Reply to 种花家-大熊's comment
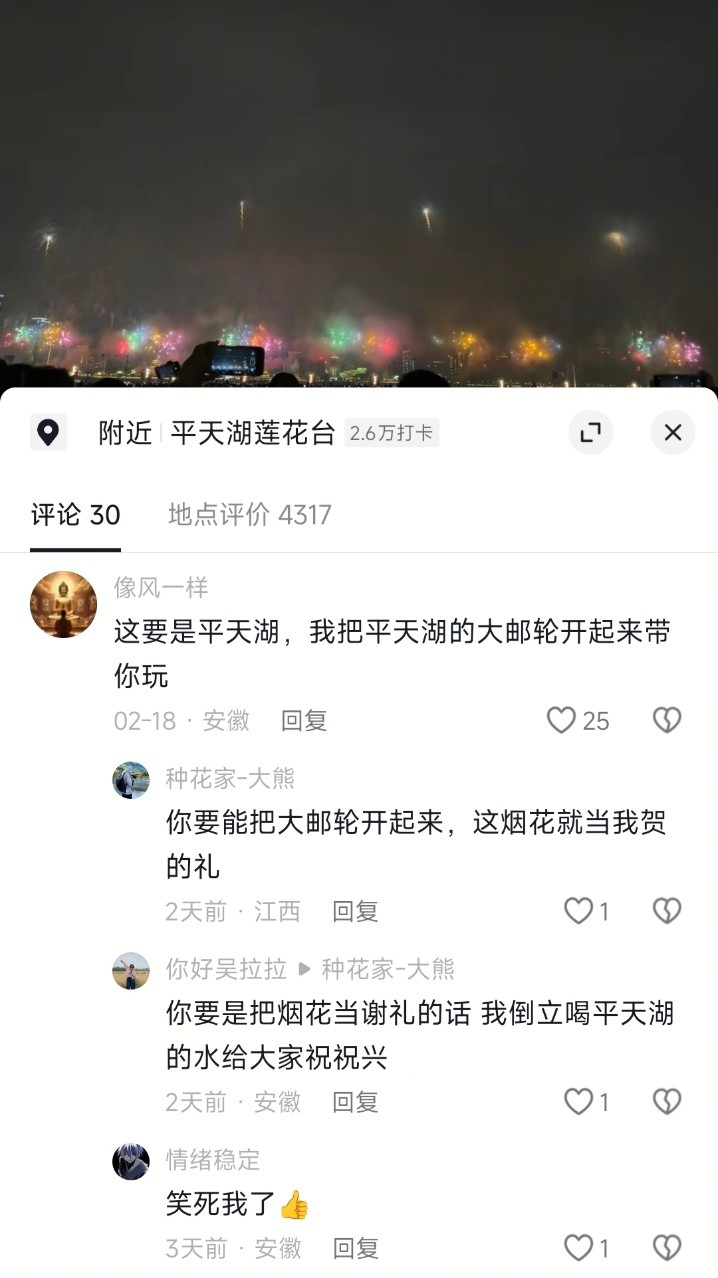The height and width of the screenshot is (1278, 718). click(355, 911)
